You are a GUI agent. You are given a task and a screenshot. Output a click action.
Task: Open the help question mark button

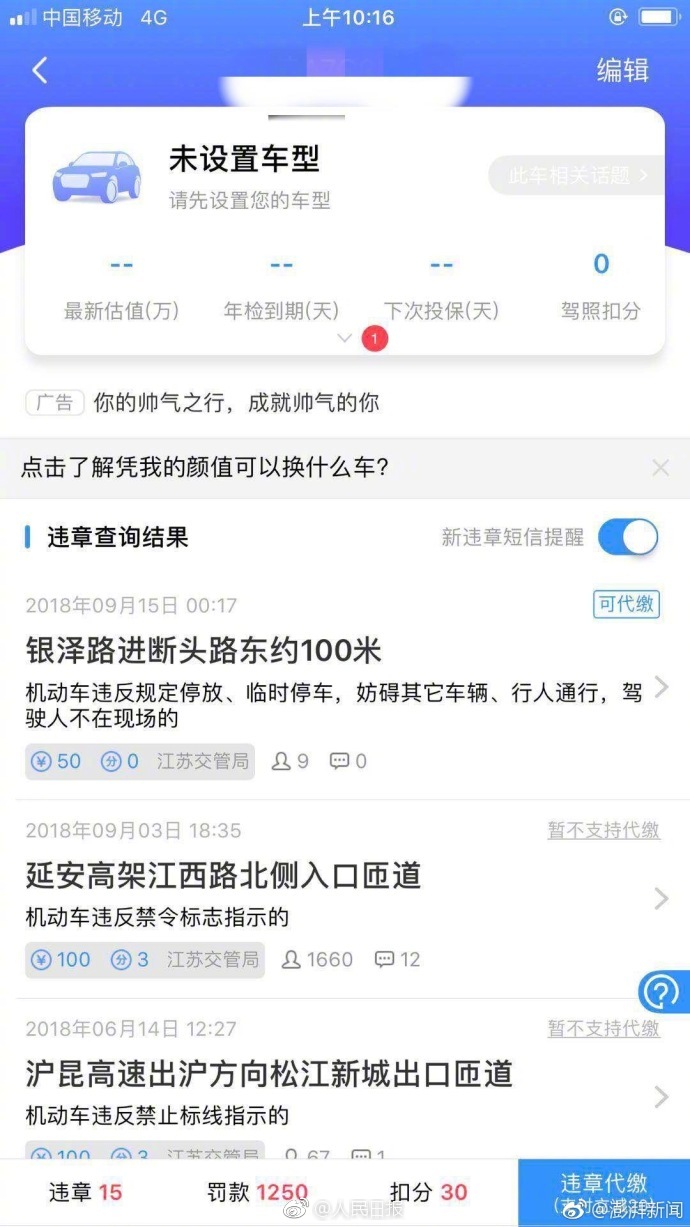pyautogui.click(x=662, y=992)
